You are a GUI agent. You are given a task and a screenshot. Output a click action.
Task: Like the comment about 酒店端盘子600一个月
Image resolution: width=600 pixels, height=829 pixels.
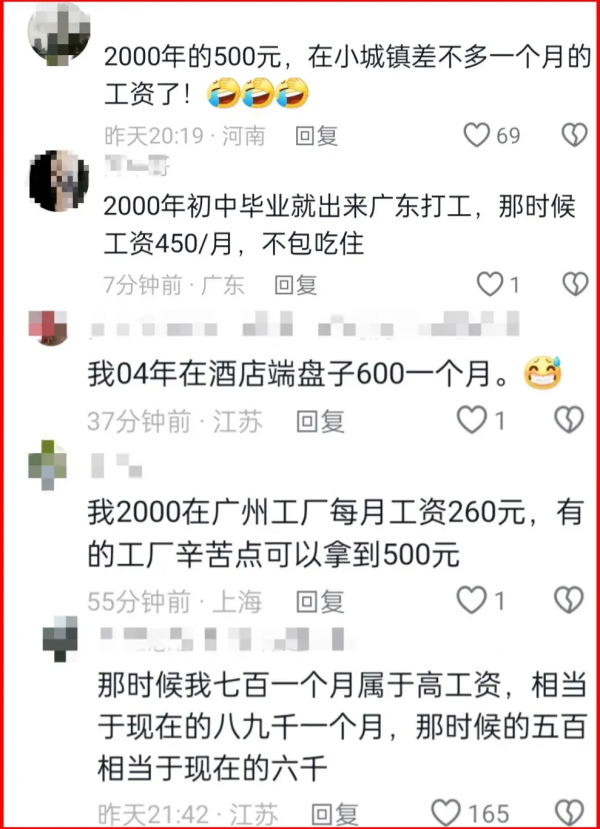coord(472,421)
